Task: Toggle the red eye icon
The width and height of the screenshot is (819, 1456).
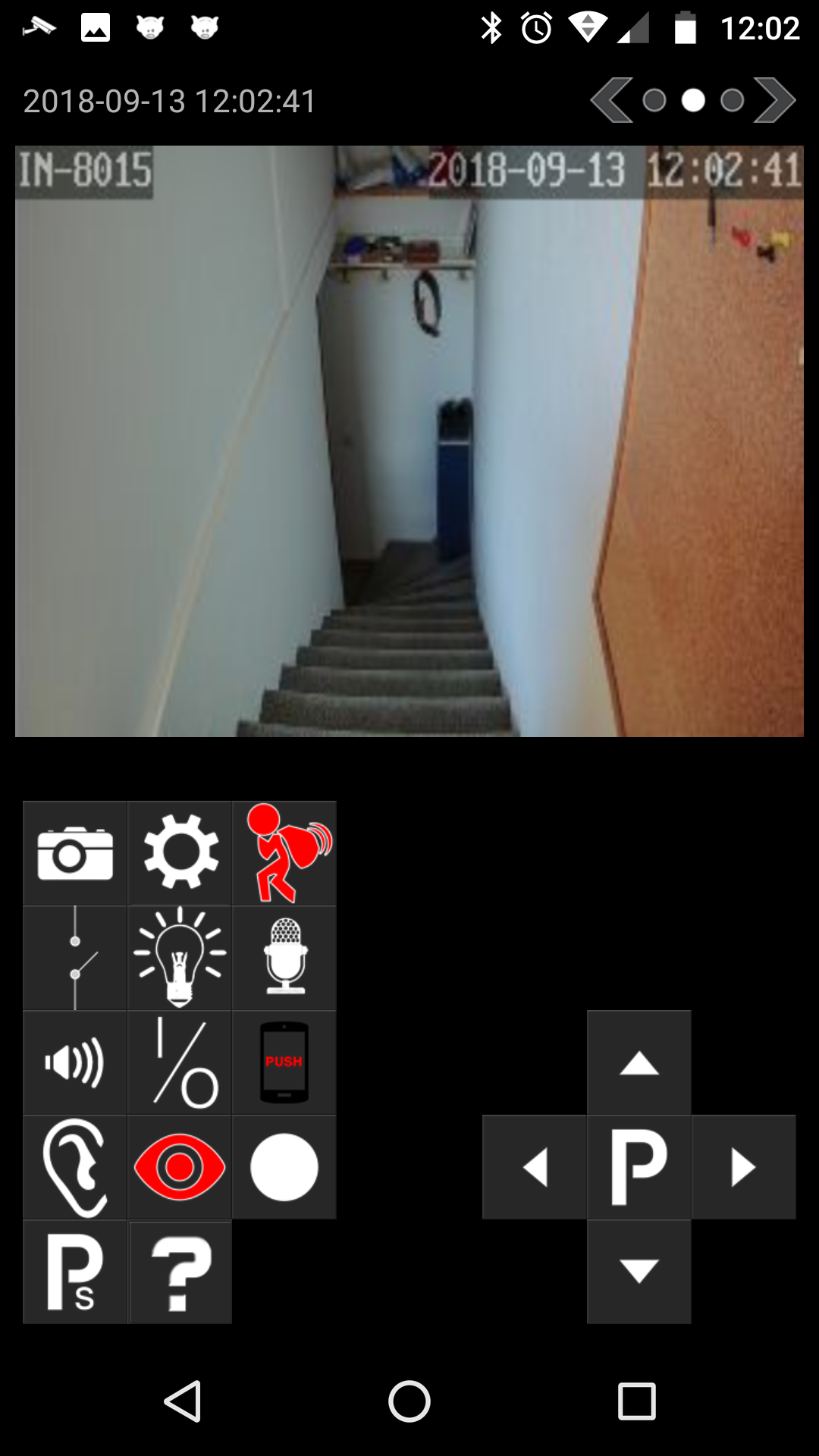Action: [180, 1167]
